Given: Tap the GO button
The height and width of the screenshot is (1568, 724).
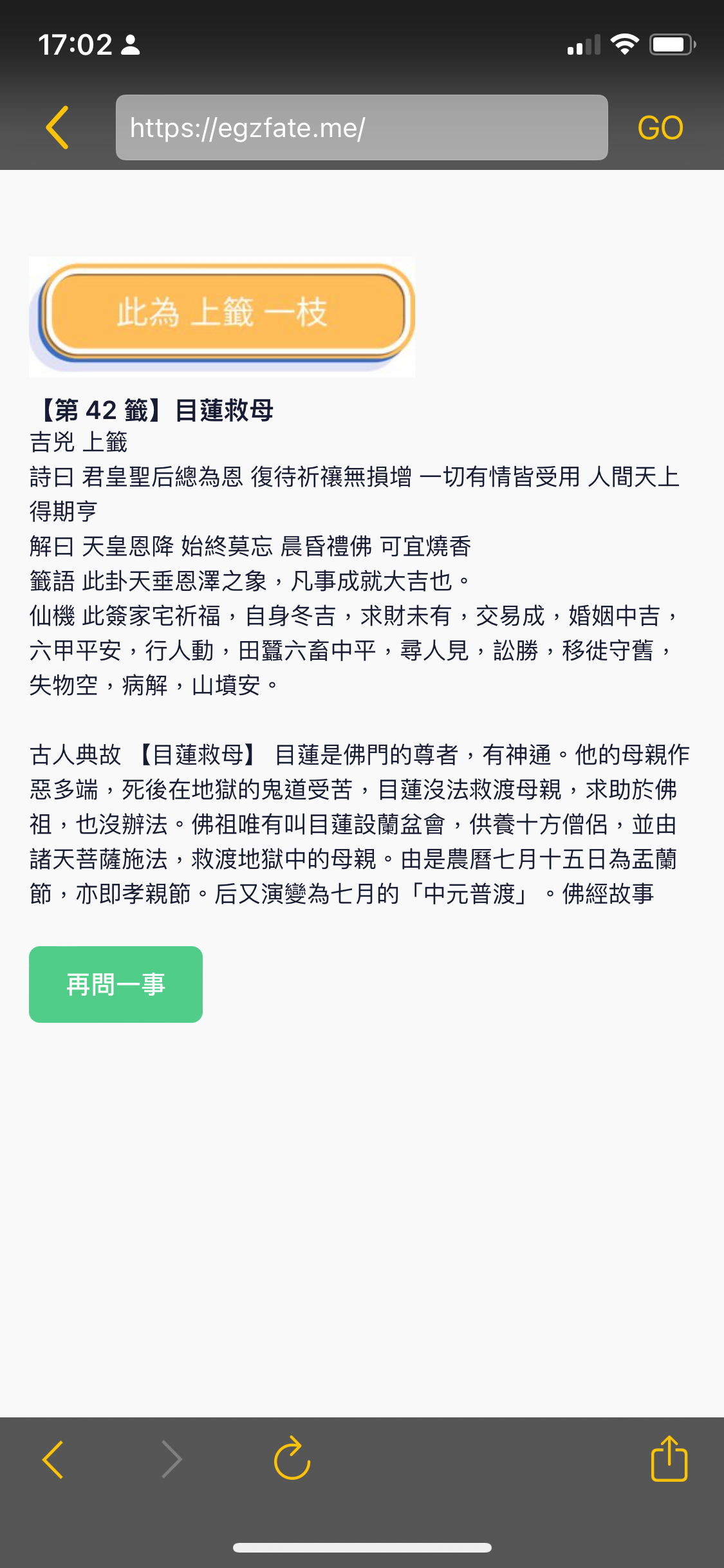Looking at the screenshot, I should click(660, 127).
